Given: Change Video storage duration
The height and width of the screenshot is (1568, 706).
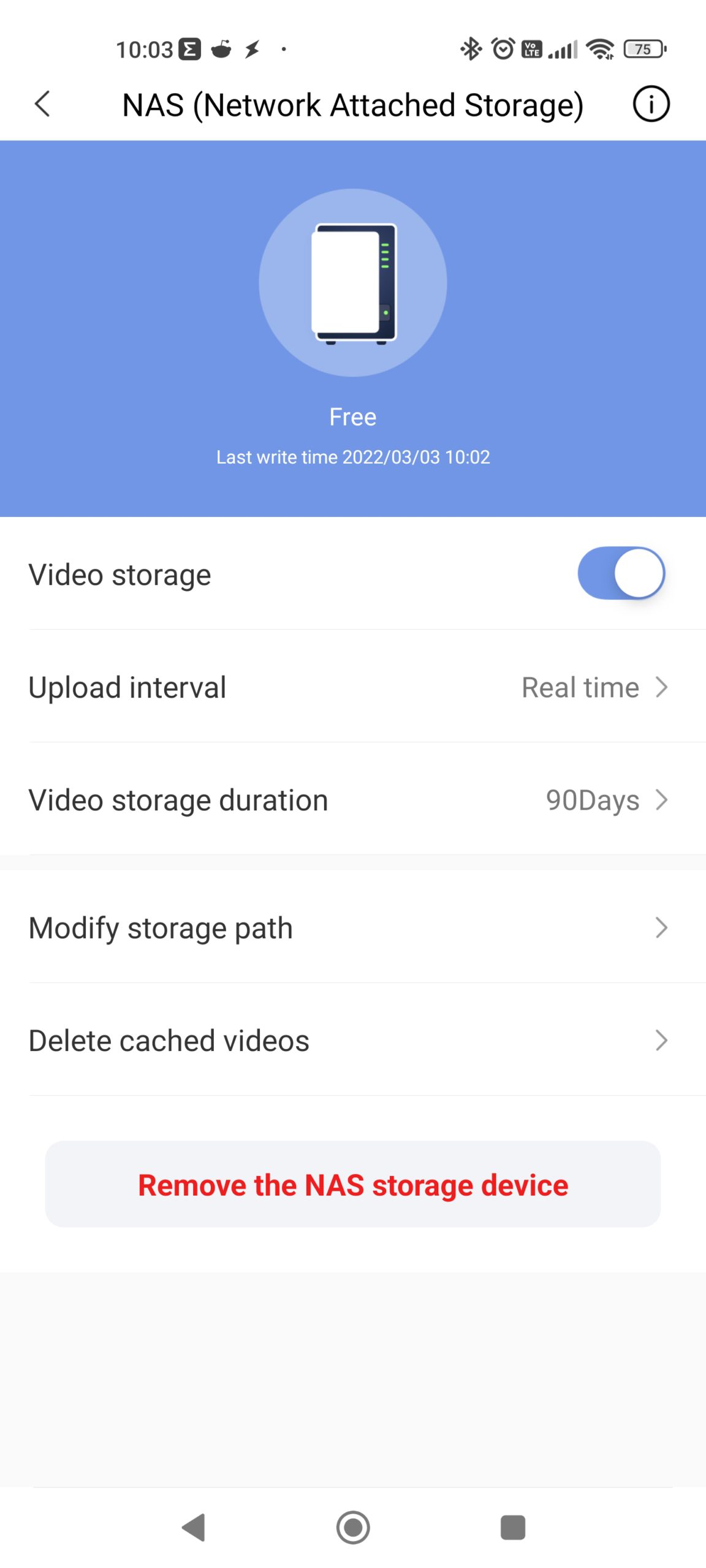Looking at the screenshot, I should pos(353,799).
